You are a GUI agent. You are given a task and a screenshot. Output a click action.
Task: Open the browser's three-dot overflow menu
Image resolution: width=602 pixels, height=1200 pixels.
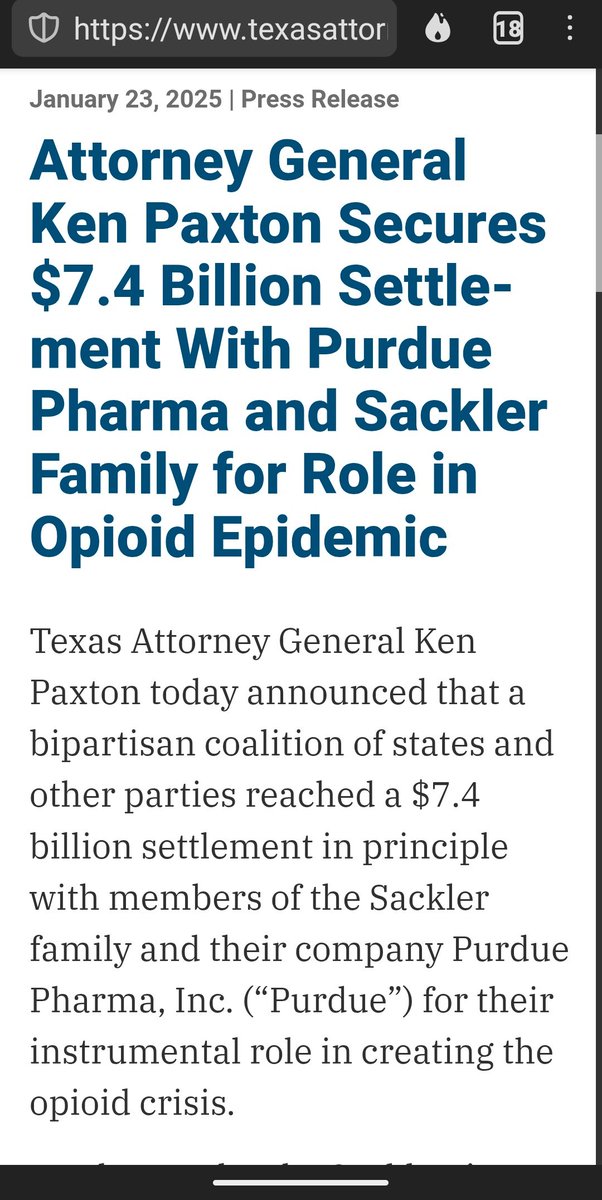tap(569, 31)
